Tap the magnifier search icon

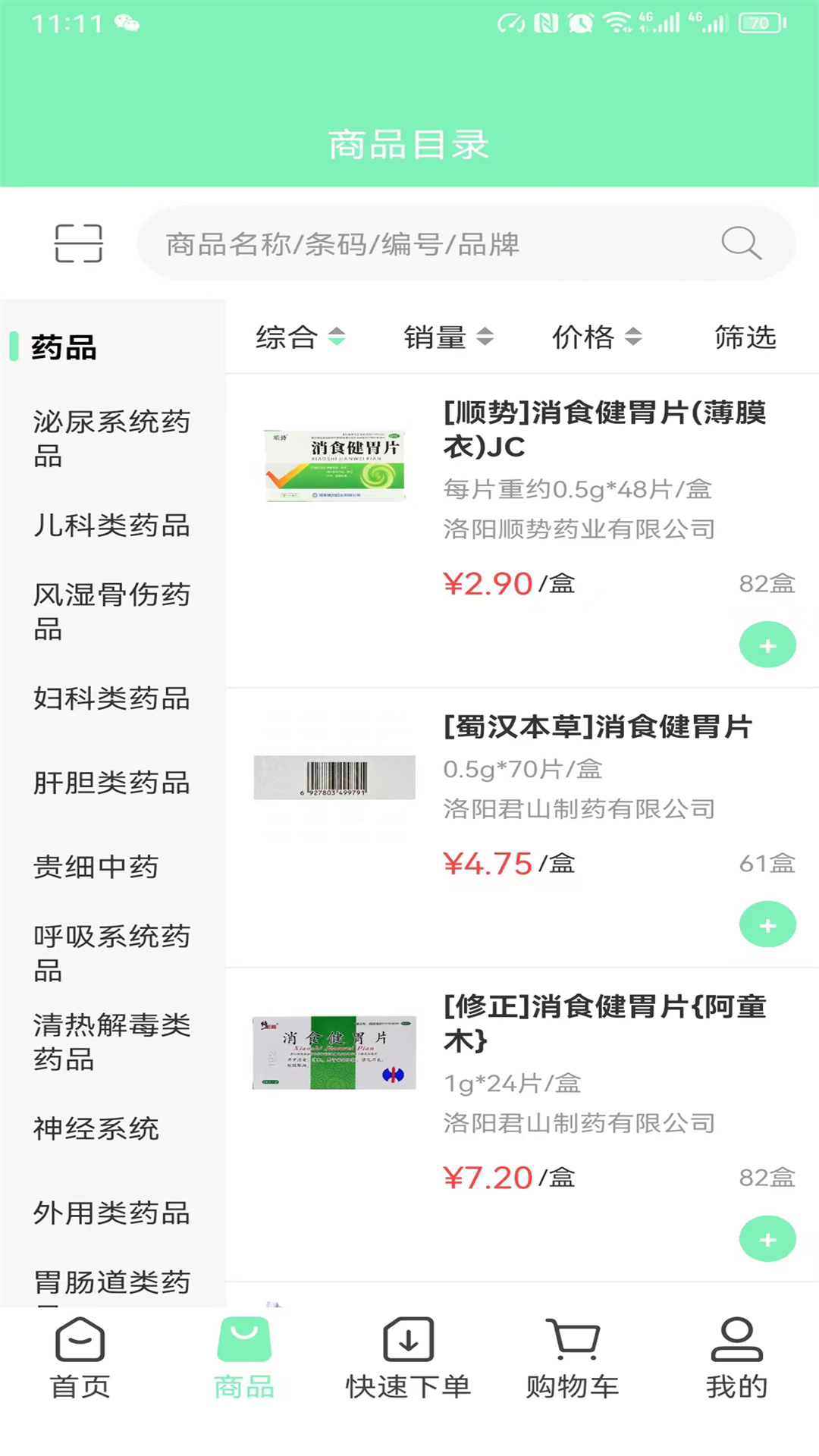tap(741, 243)
